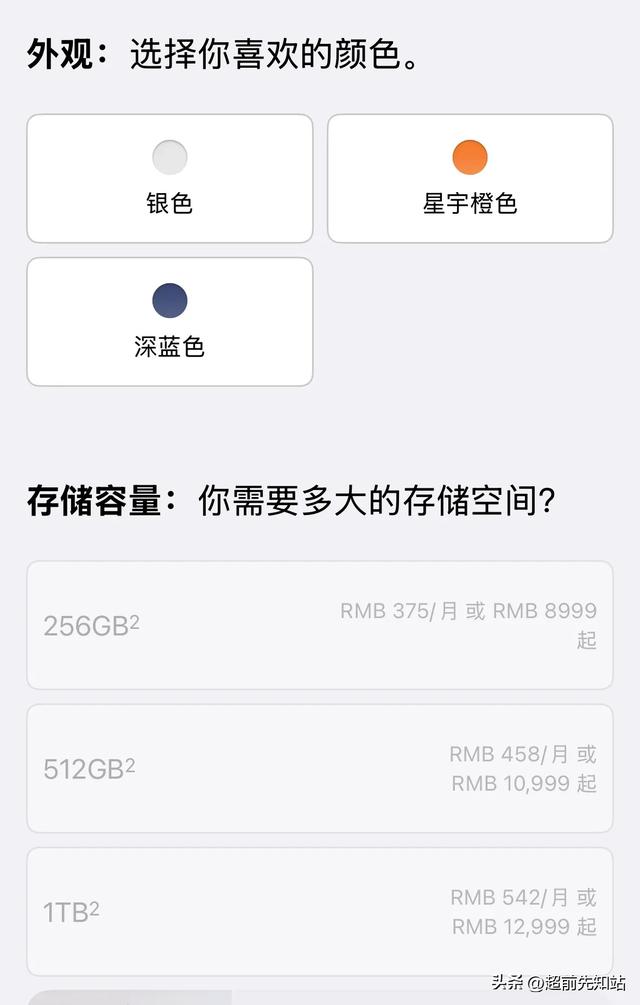
Task: Pick the 深蓝色 color
Action: pos(169,322)
